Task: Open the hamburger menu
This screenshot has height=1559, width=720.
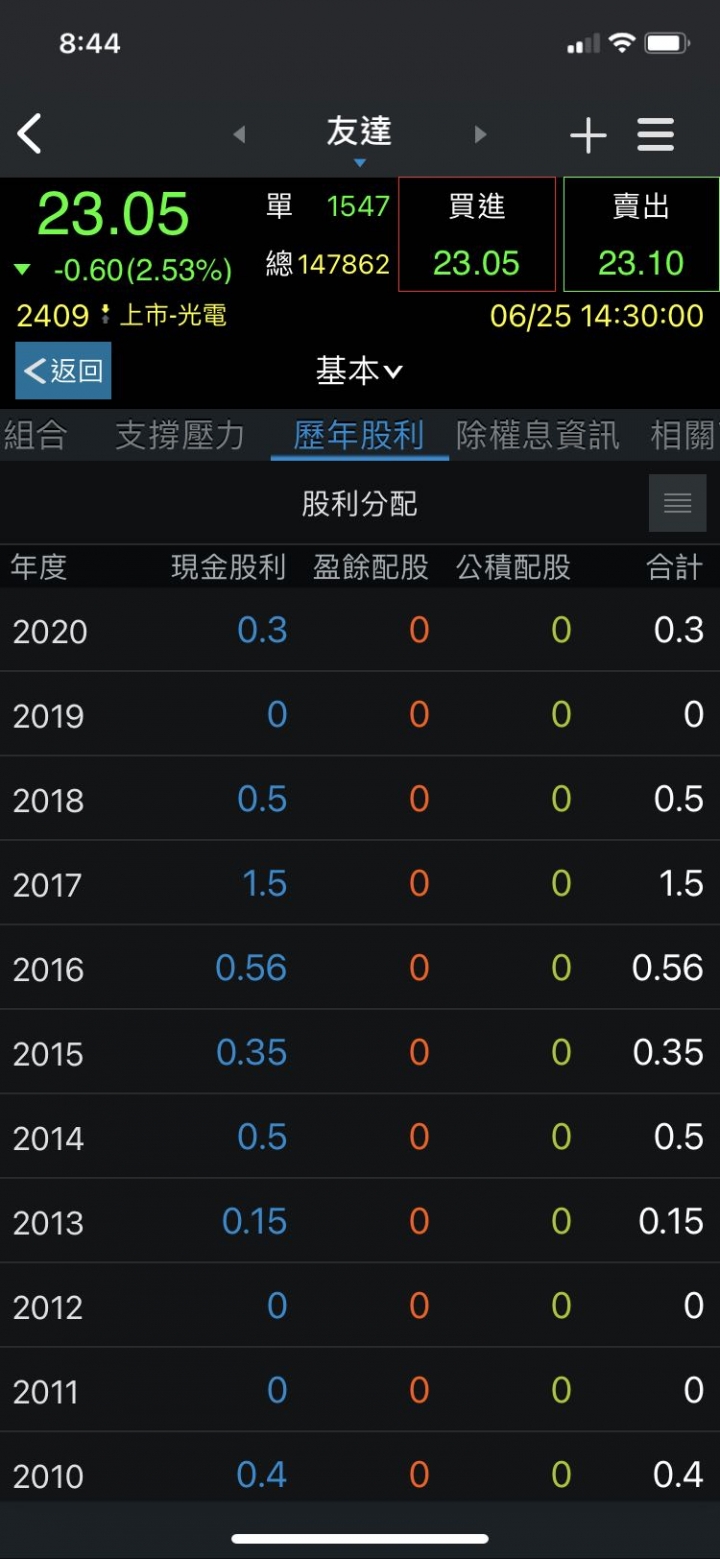Action: point(655,135)
